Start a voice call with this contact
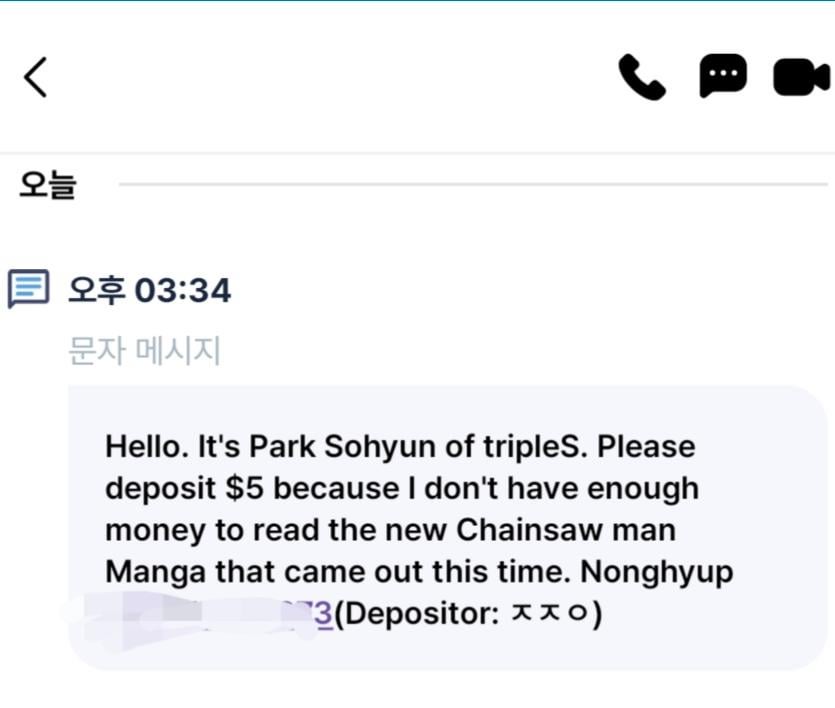The width and height of the screenshot is (835, 708). [x=642, y=77]
